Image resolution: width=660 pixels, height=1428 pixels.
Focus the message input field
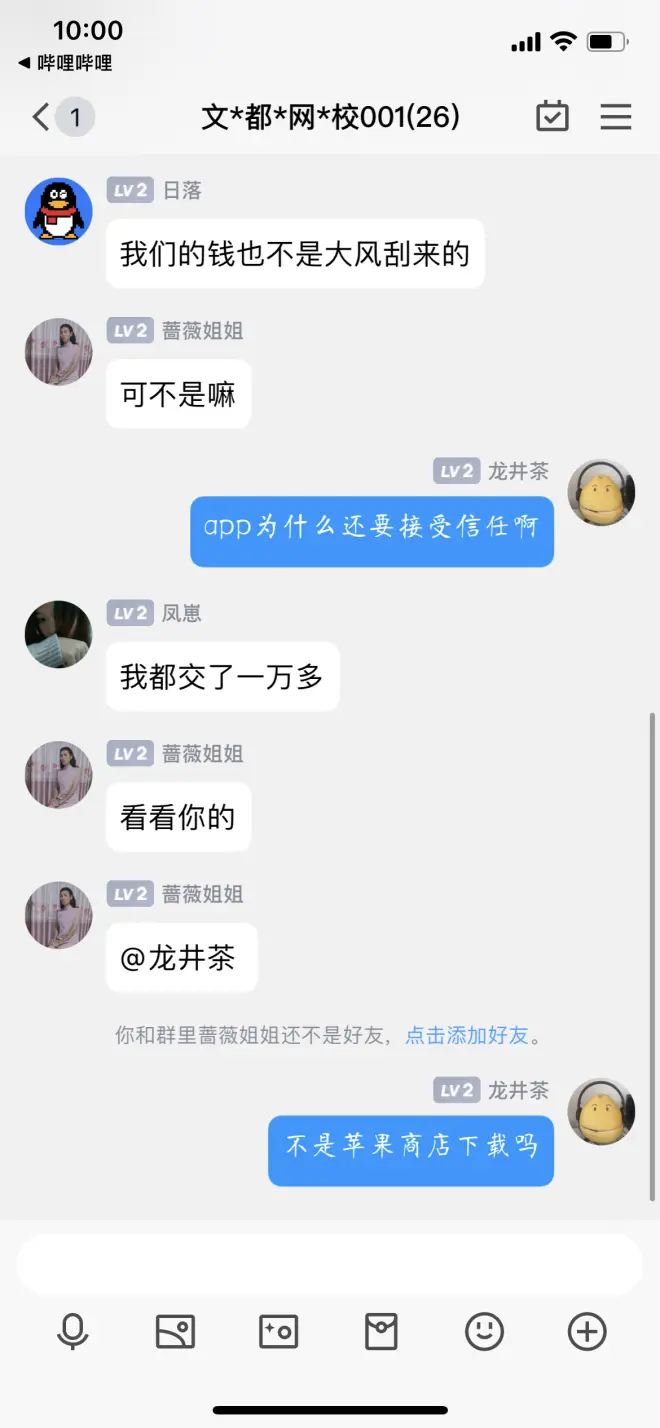click(329, 1264)
